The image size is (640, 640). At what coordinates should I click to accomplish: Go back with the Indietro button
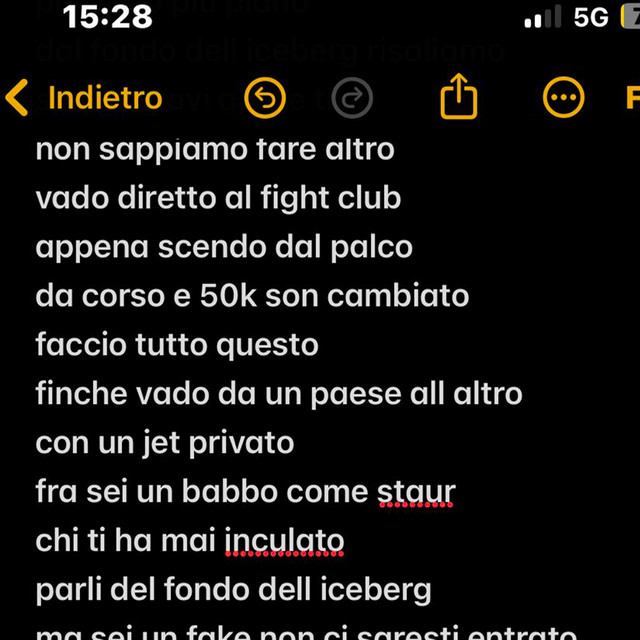(85, 98)
